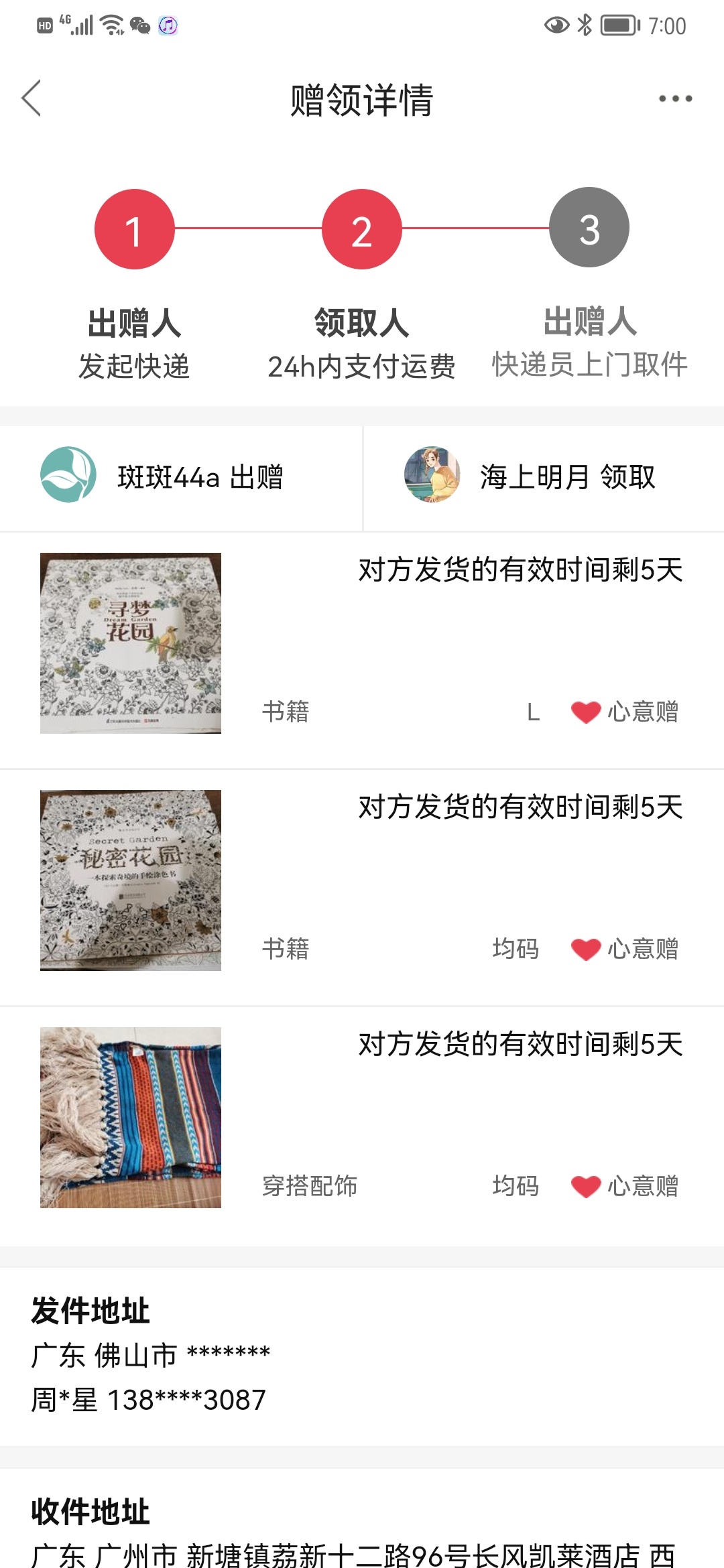724x1568 pixels.
Task: View 海上明月 receiver profile
Action: tap(432, 475)
